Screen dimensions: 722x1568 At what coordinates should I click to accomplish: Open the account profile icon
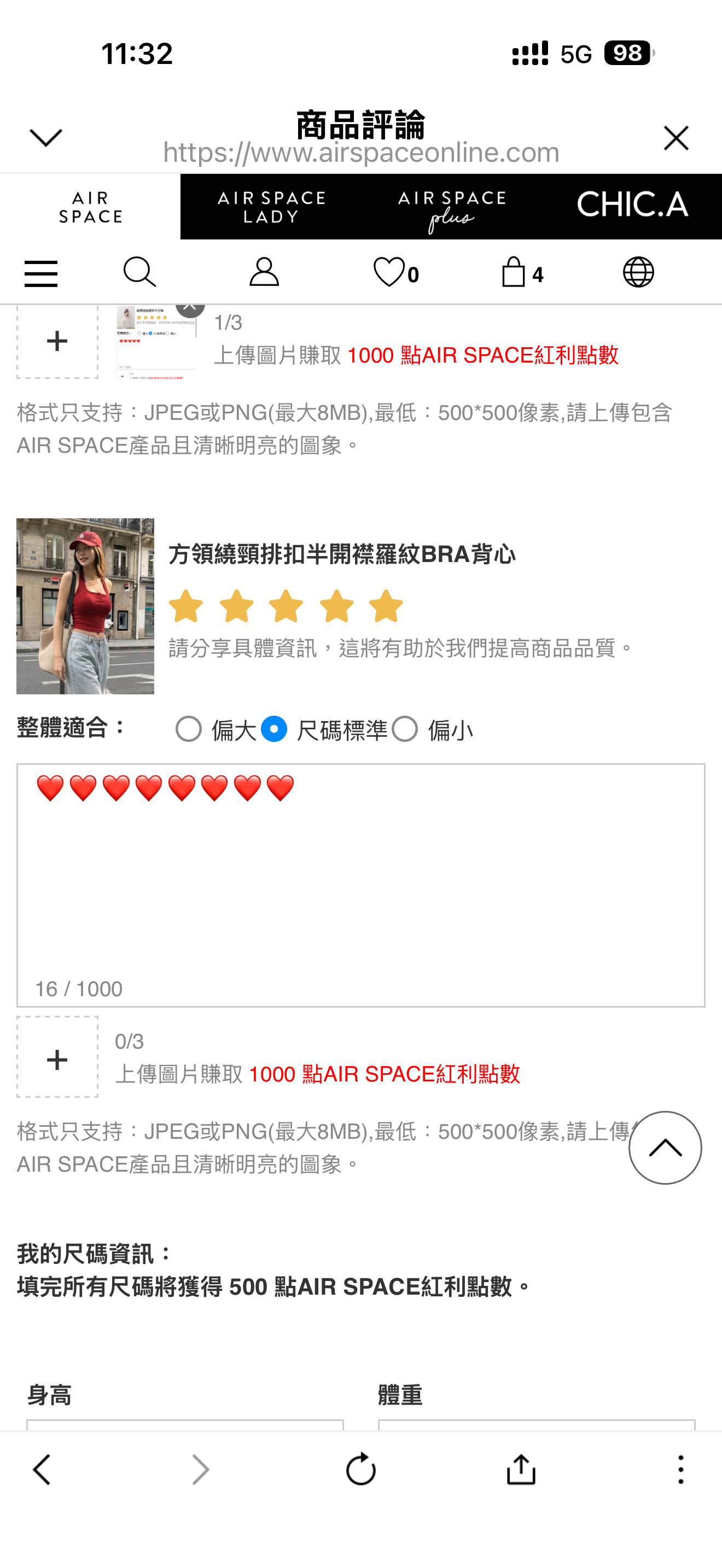(264, 272)
